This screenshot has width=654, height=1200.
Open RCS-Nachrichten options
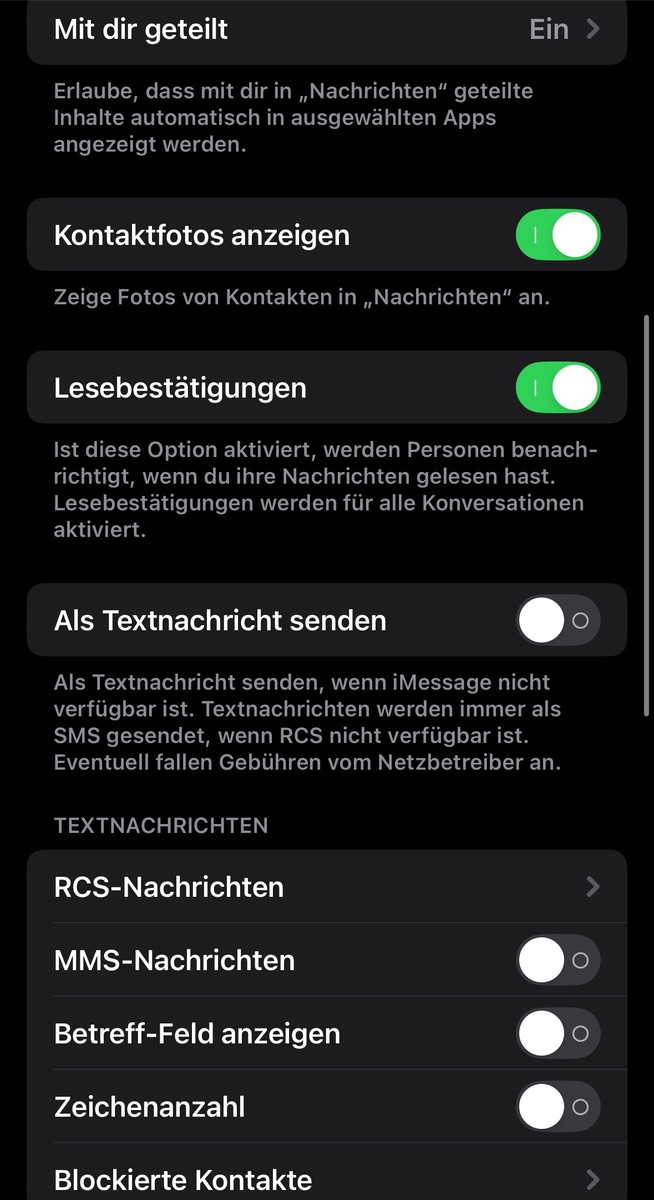coord(326,887)
